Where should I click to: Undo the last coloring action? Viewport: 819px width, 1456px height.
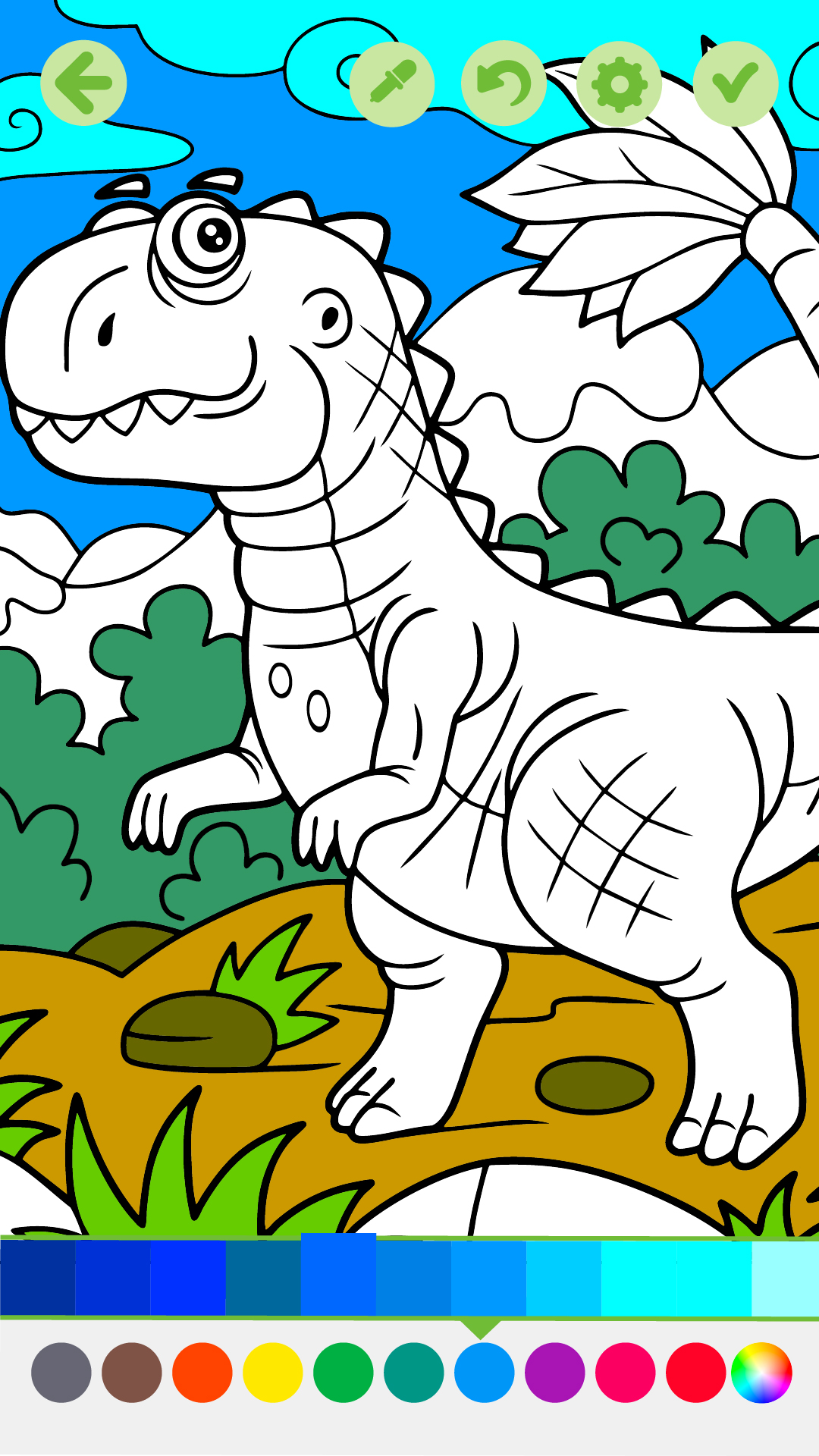click(x=504, y=83)
